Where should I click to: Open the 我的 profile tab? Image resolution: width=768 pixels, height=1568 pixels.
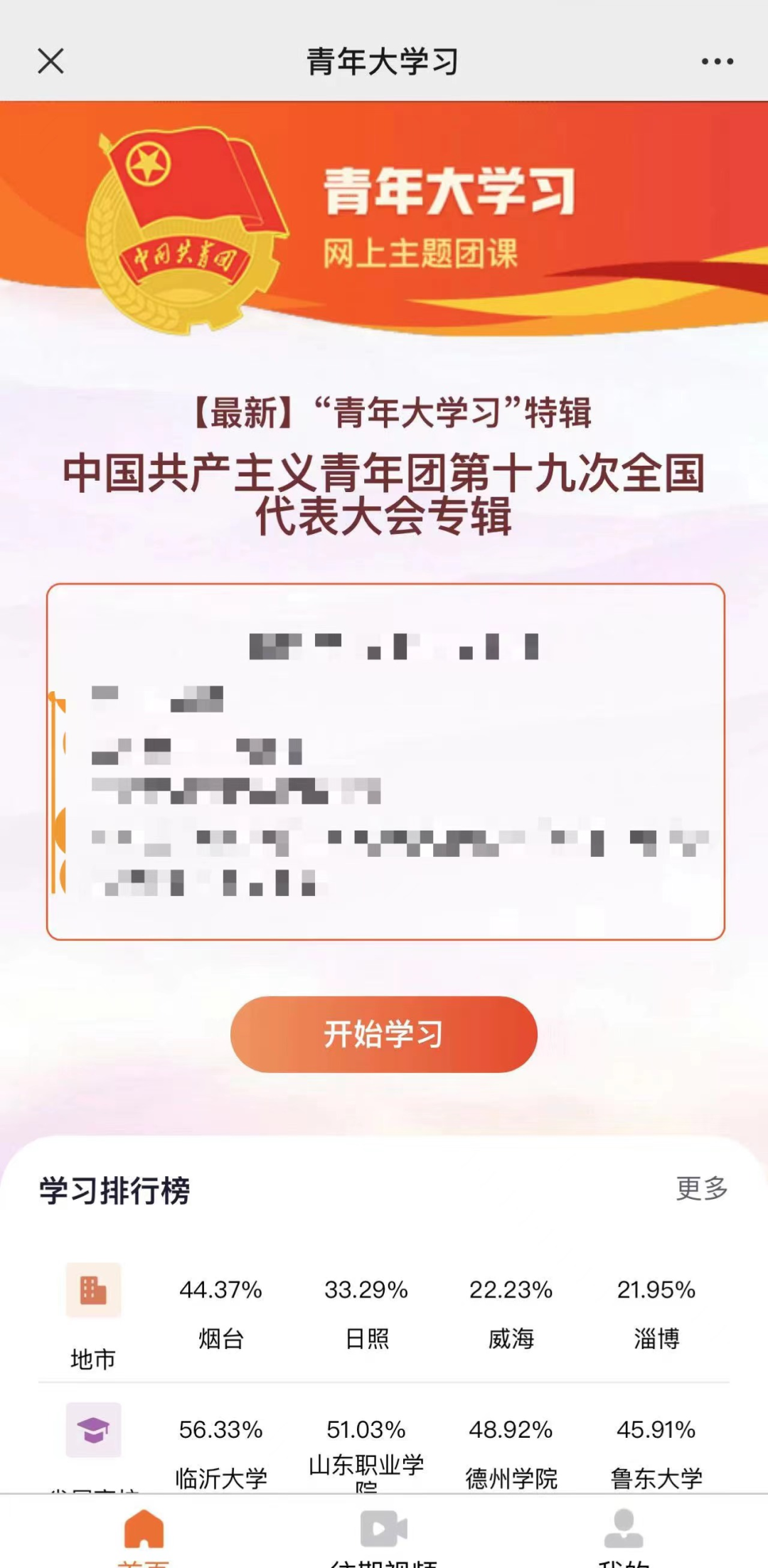pyautogui.click(x=623, y=1535)
